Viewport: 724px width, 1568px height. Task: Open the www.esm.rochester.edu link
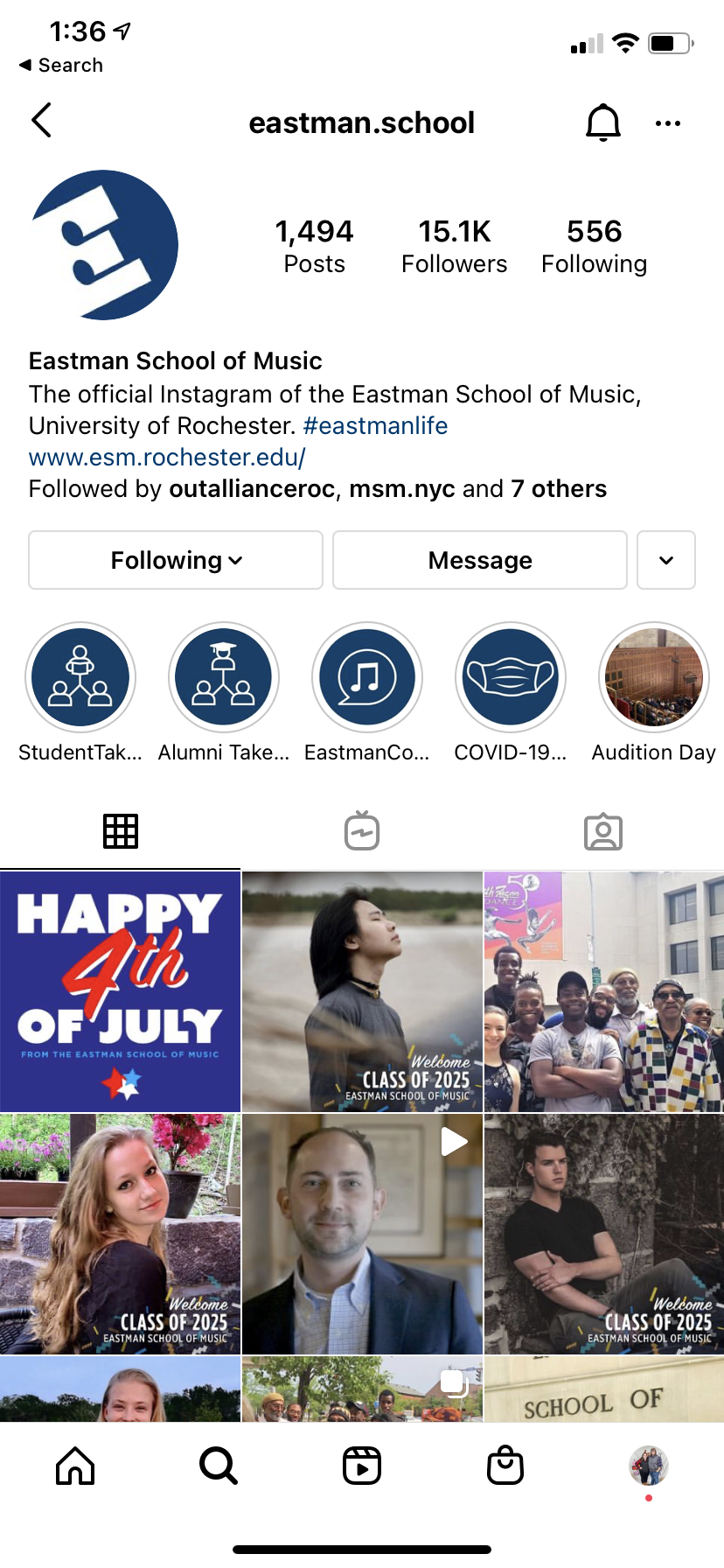click(167, 457)
